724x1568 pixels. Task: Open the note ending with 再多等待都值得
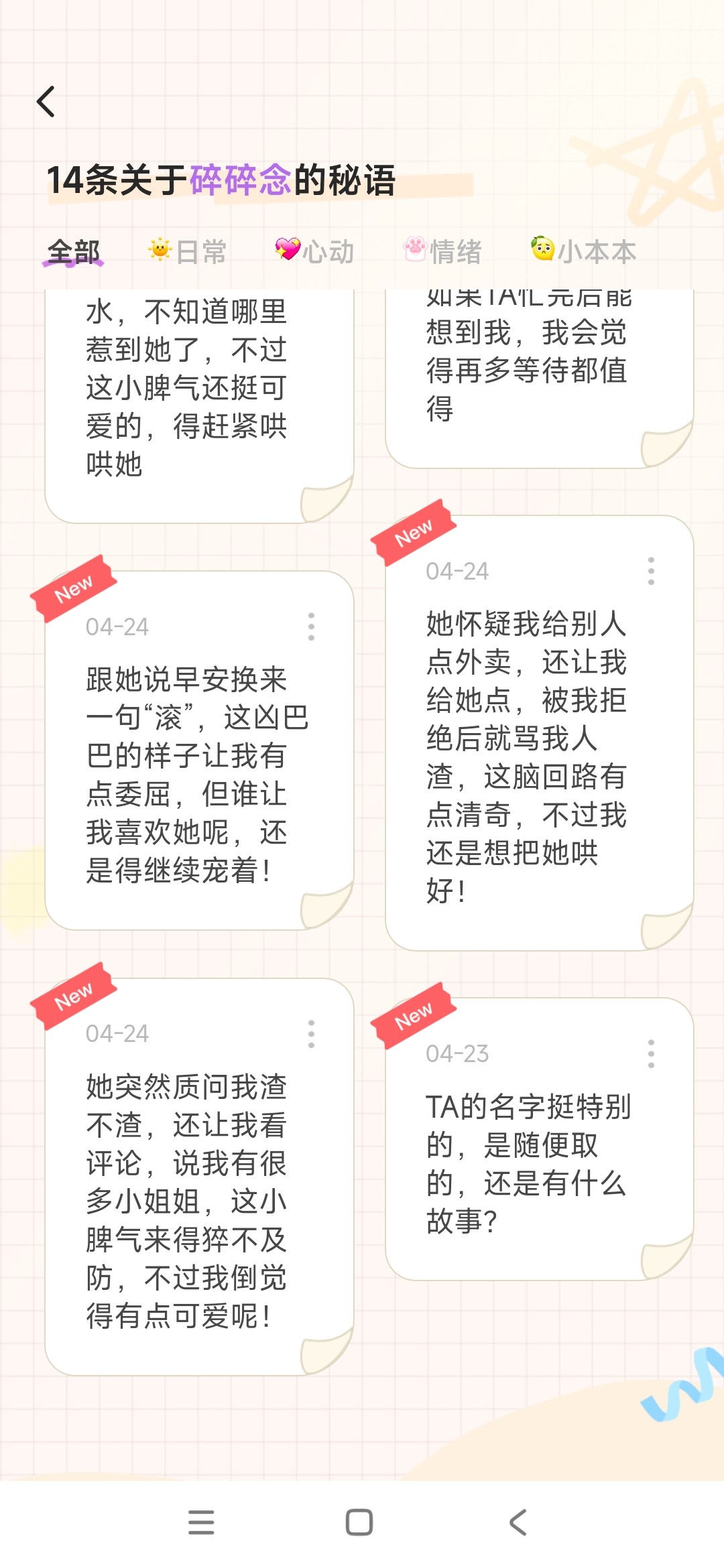click(540, 379)
